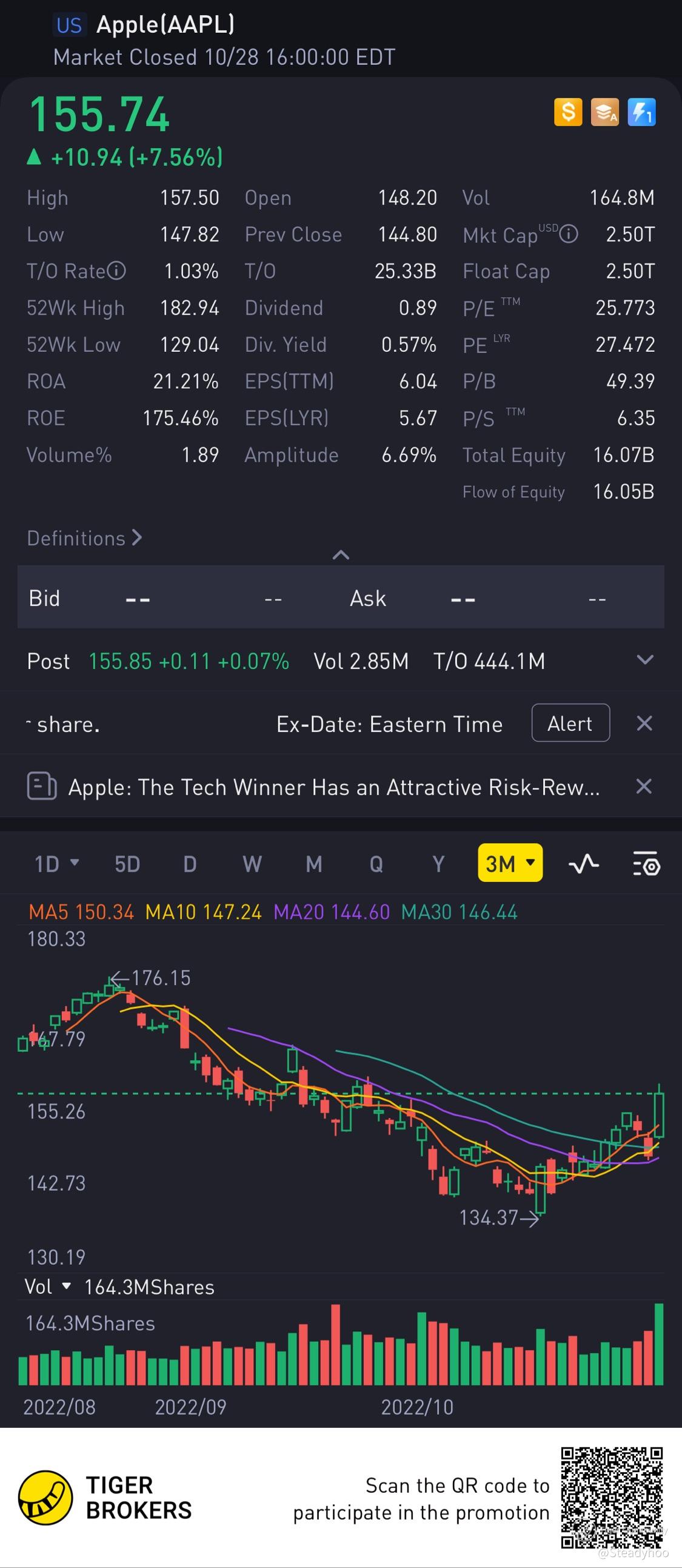Open chart display settings
This screenshot has width=682, height=1568.
646,864
